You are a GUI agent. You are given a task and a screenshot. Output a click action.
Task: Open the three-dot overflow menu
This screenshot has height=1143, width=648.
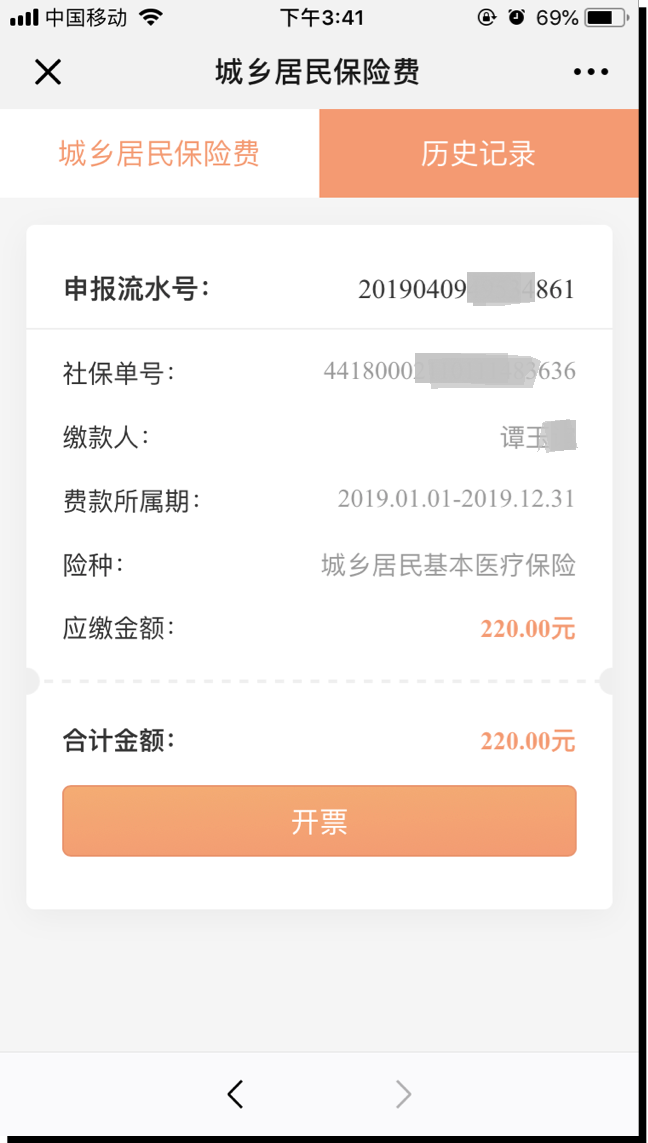click(590, 72)
